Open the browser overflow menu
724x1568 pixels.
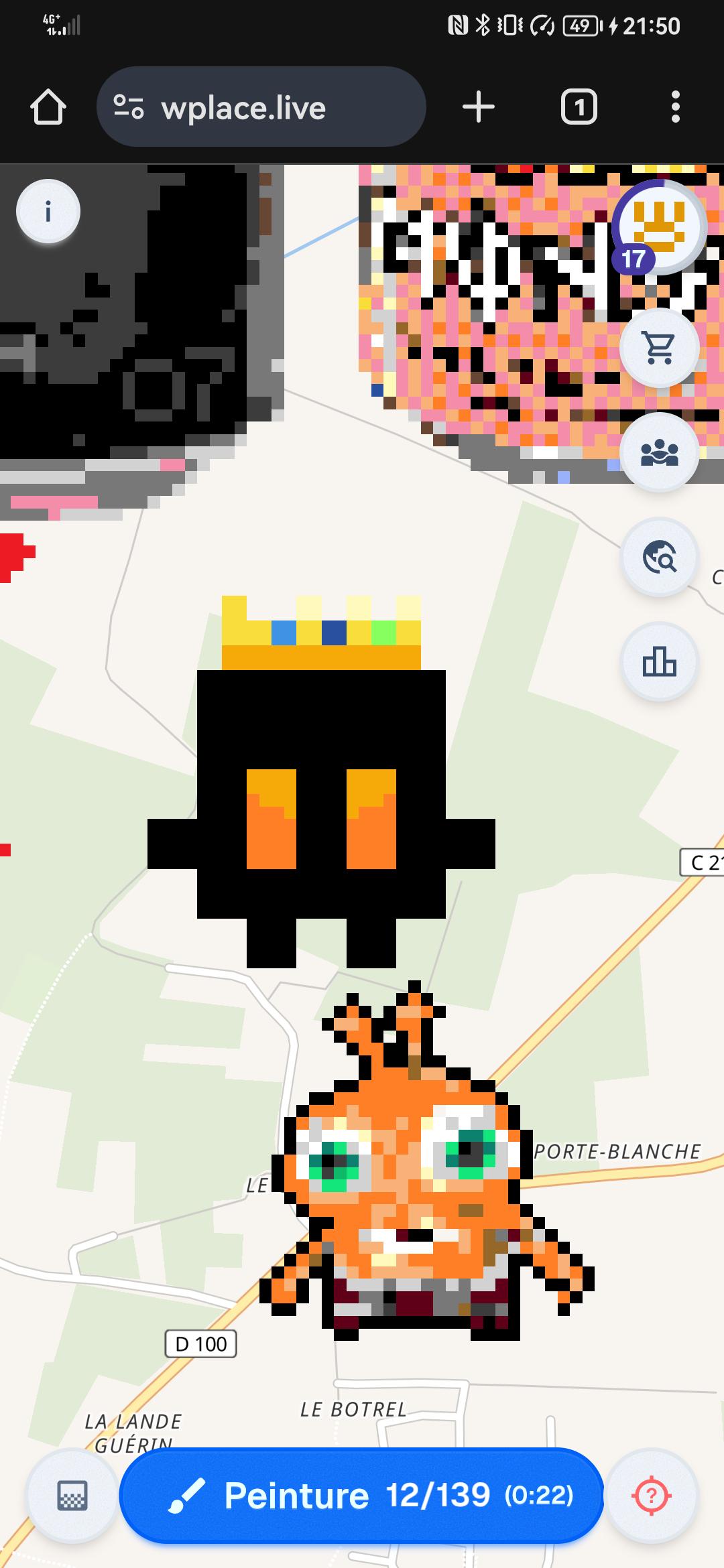676,107
